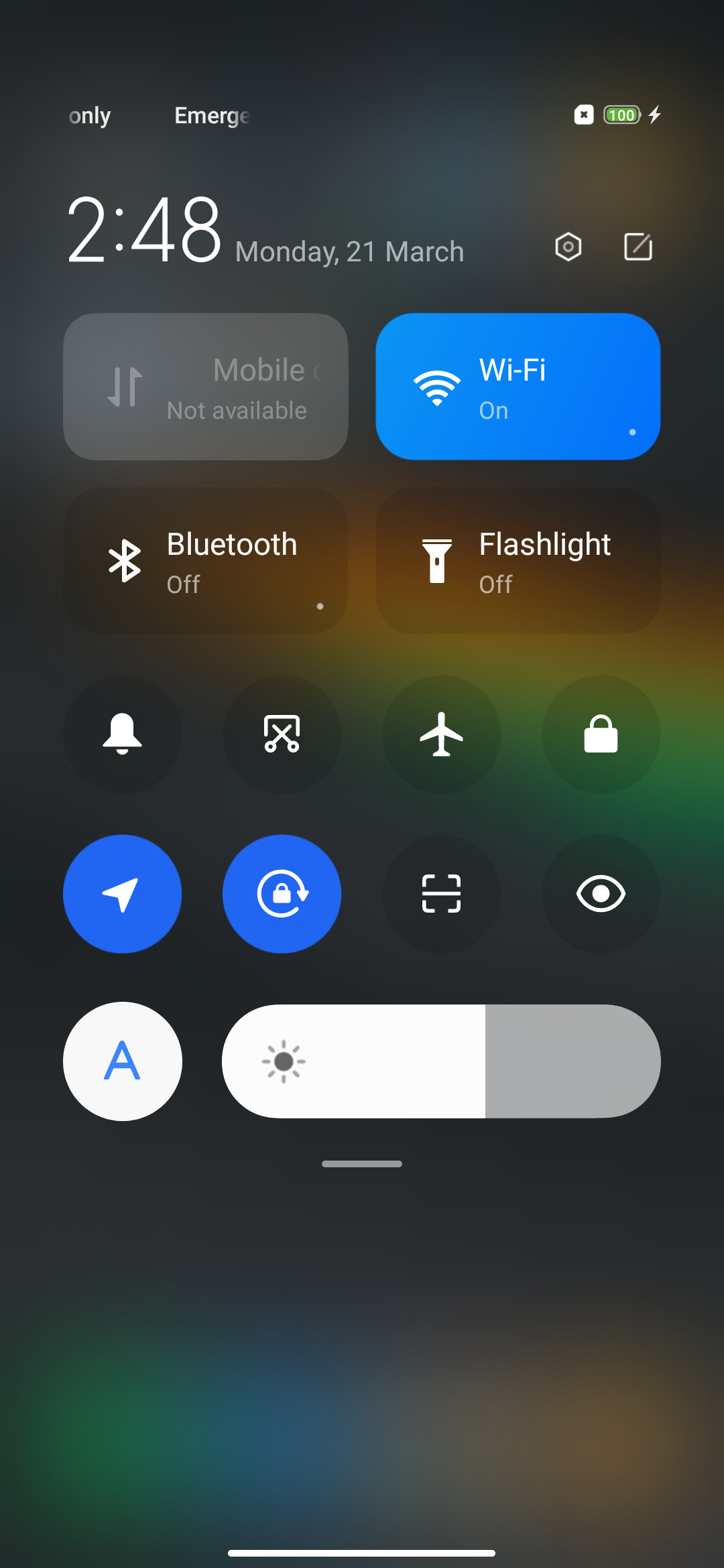The height and width of the screenshot is (1568, 724).
Task: Turn on Bluetooth
Action: [x=206, y=561]
